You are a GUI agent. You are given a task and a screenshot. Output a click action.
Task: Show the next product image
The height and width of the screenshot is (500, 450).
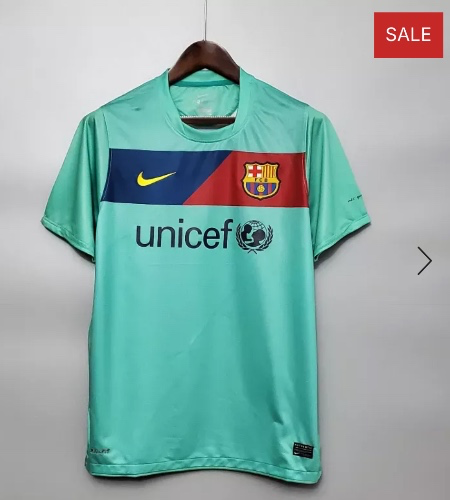click(x=425, y=261)
